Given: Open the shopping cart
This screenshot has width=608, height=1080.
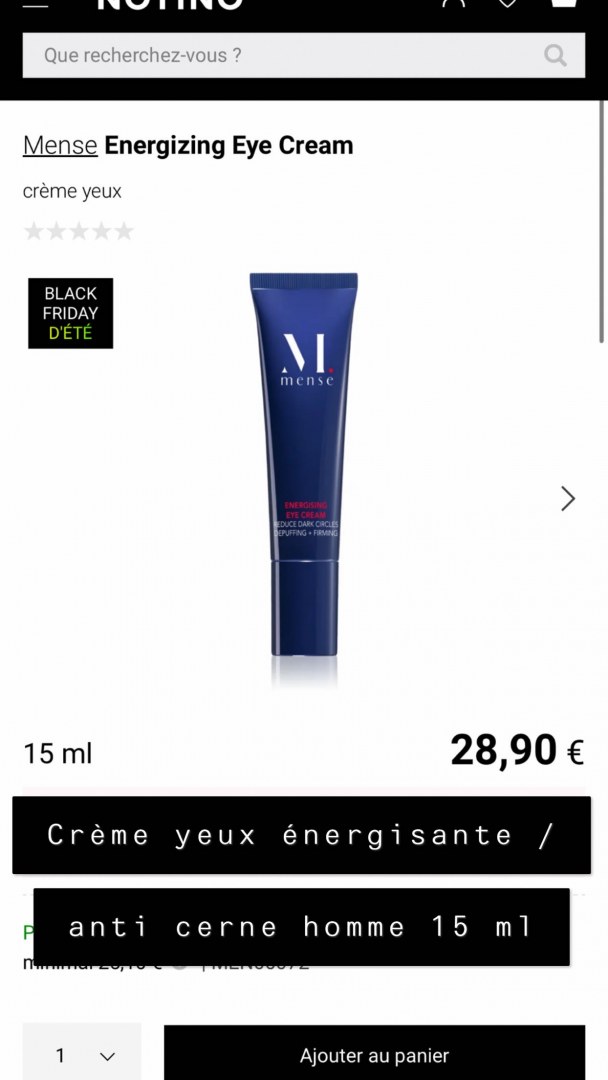Looking at the screenshot, I should coord(566,4).
